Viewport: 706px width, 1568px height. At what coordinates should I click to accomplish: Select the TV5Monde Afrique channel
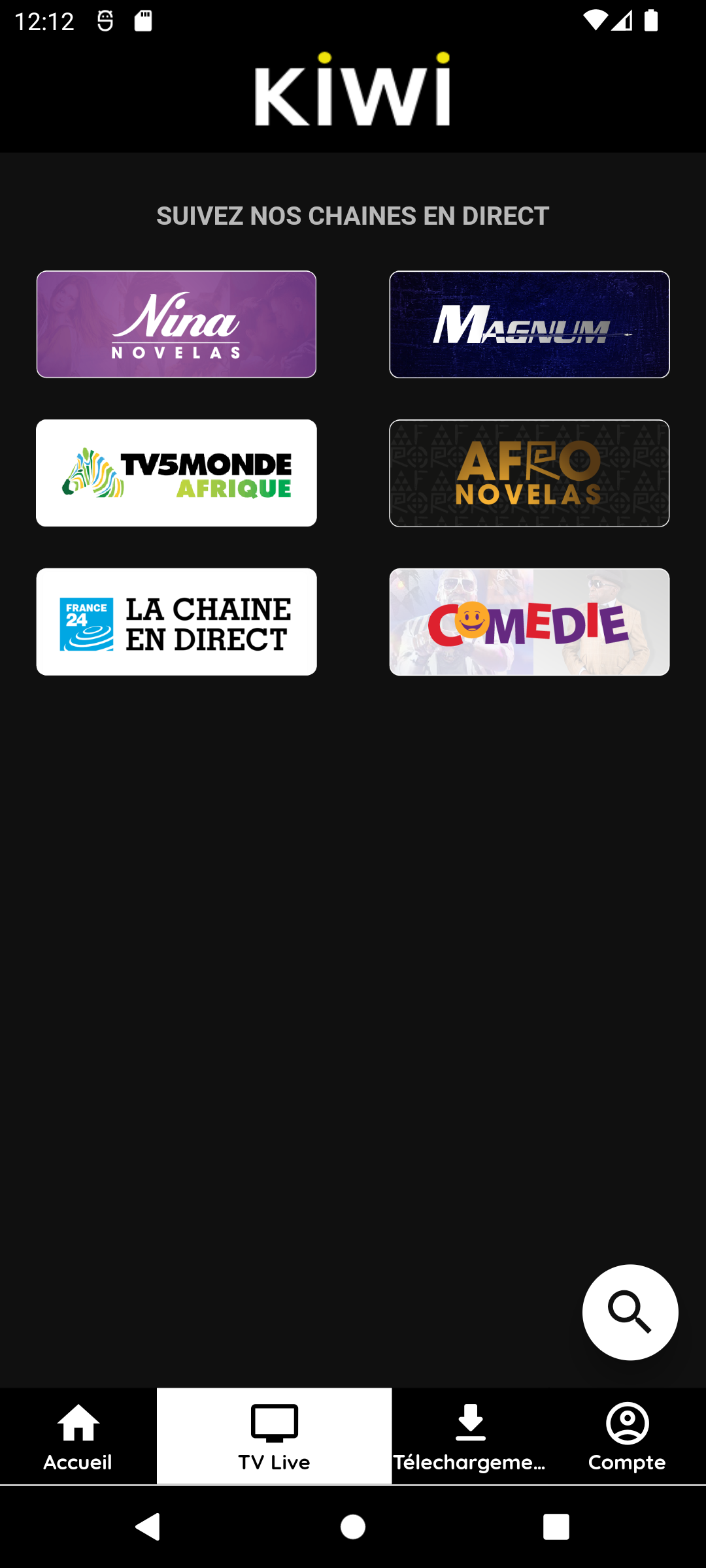coord(176,473)
